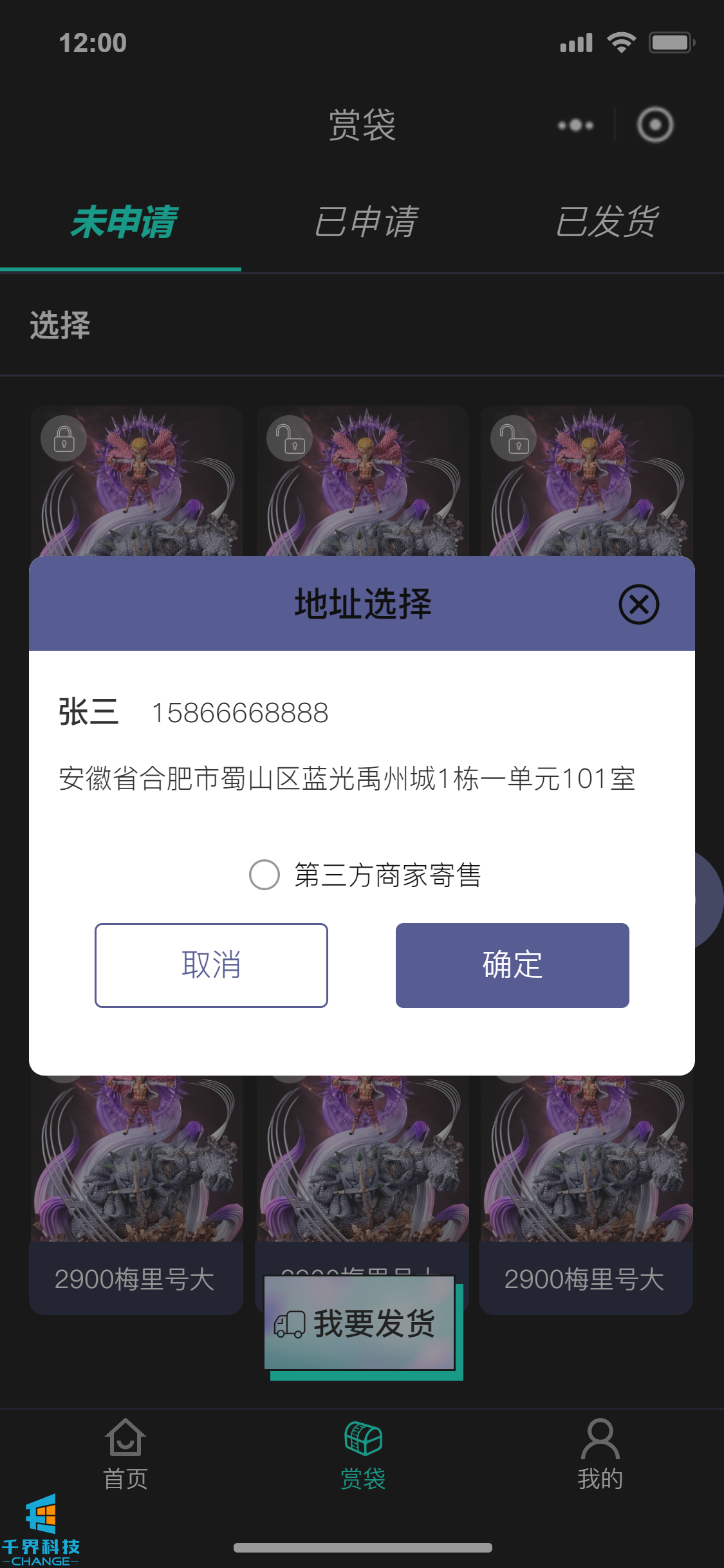724x1568 pixels.
Task: Go to the 首页 tab
Action: [x=125, y=1453]
